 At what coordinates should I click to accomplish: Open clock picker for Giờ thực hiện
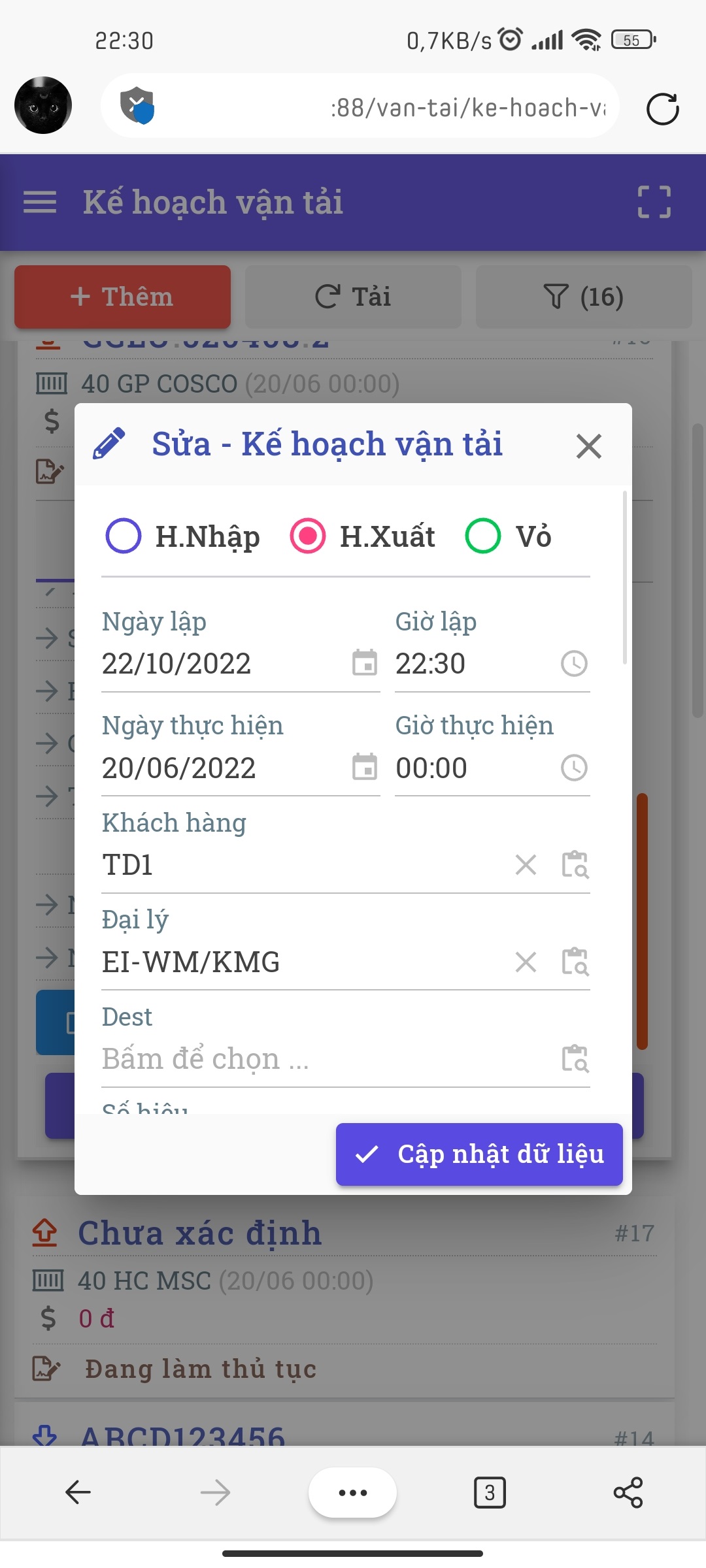tap(574, 767)
